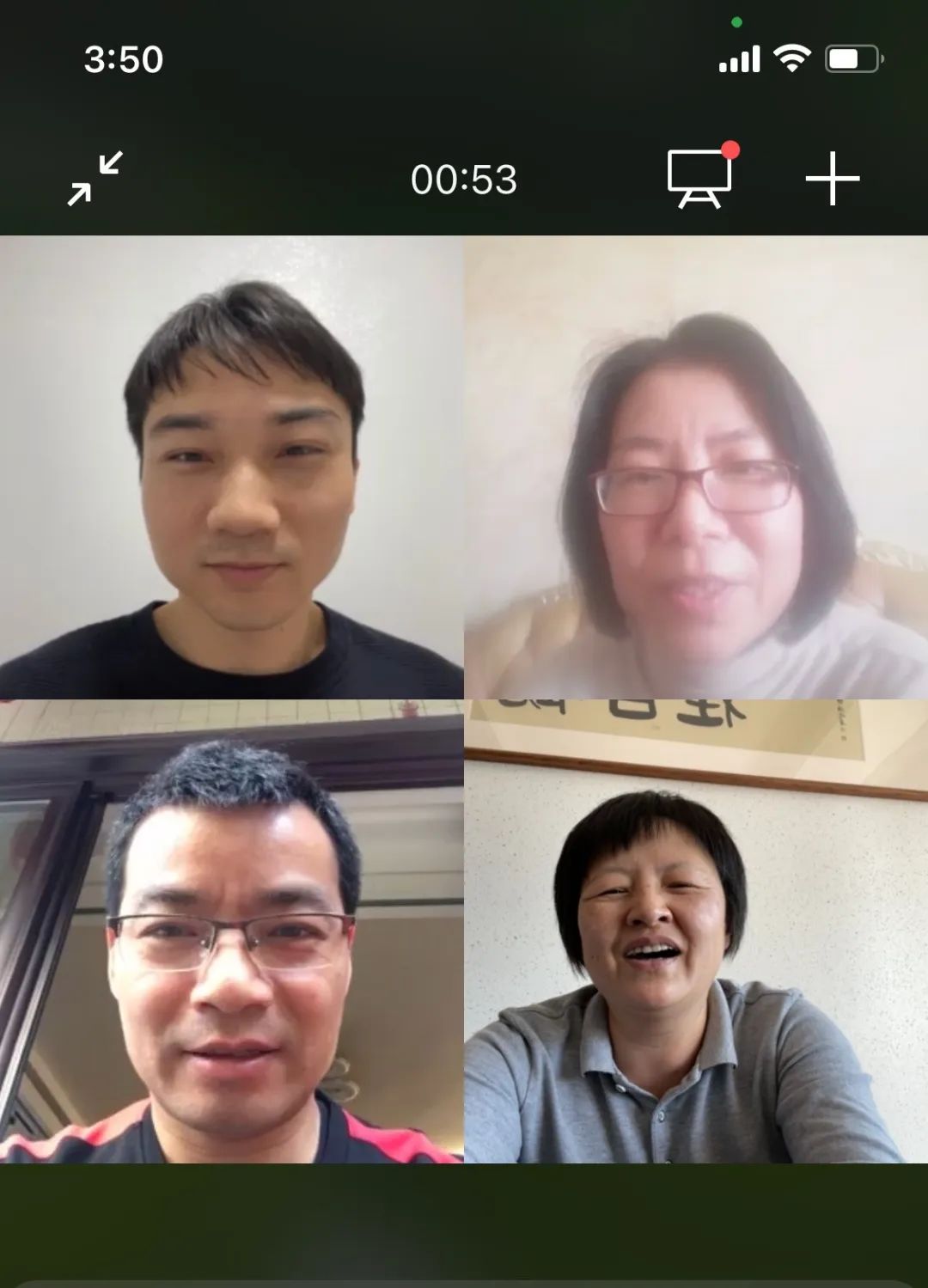Image resolution: width=928 pixels, height=1288 pixels.
Task: Enlarge video of man in black sweater
Action: click(232, 467)
